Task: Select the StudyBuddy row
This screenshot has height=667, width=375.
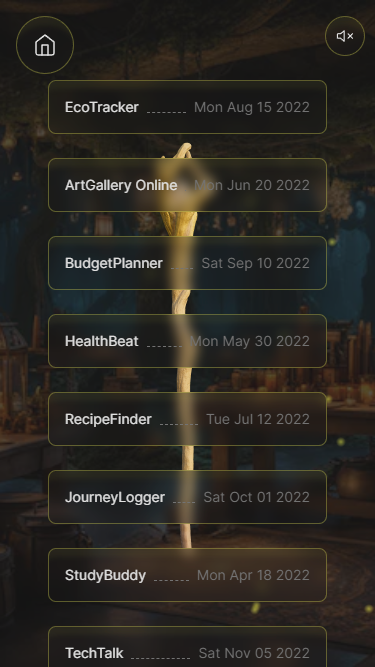Action: [x=187, y=575]
